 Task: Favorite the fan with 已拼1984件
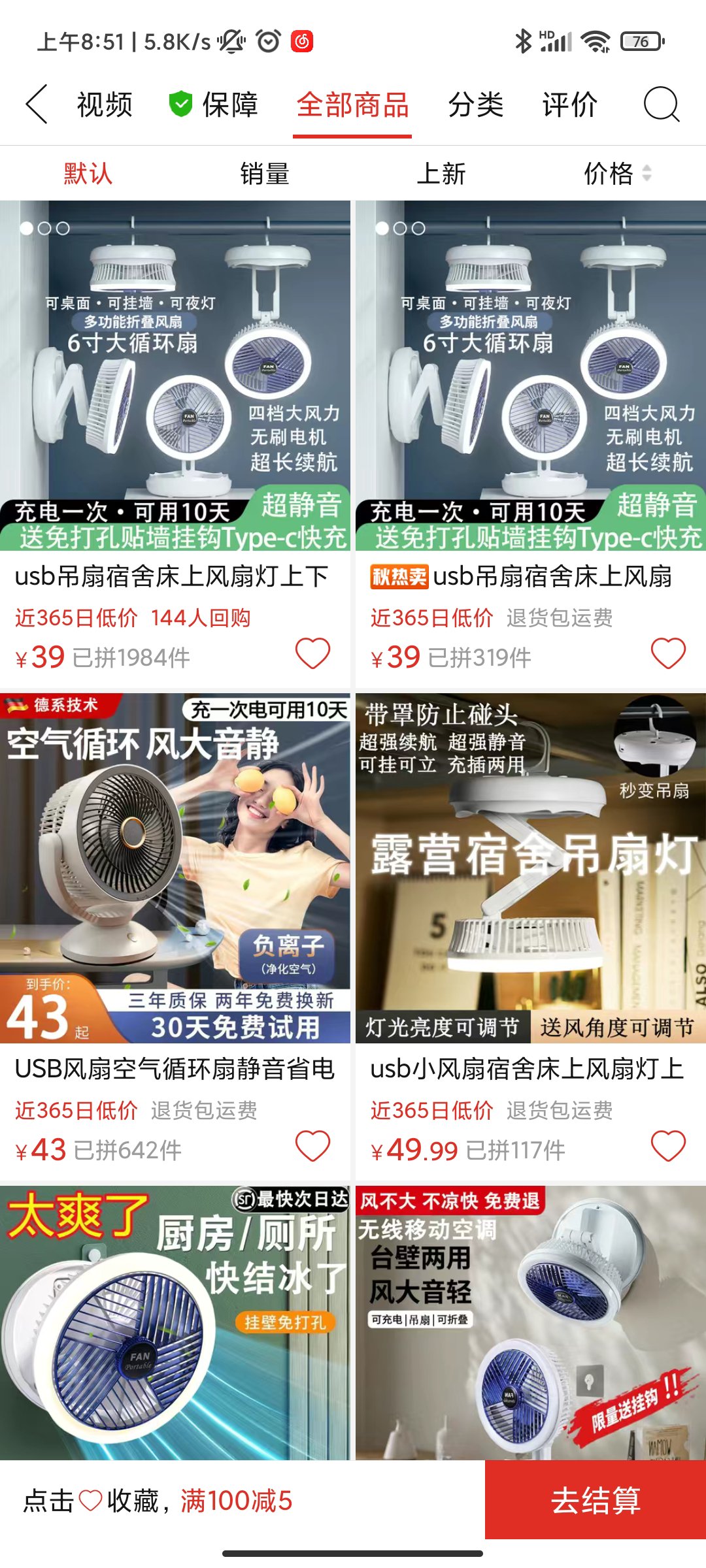pyautogui.click(x=312, y=653)
